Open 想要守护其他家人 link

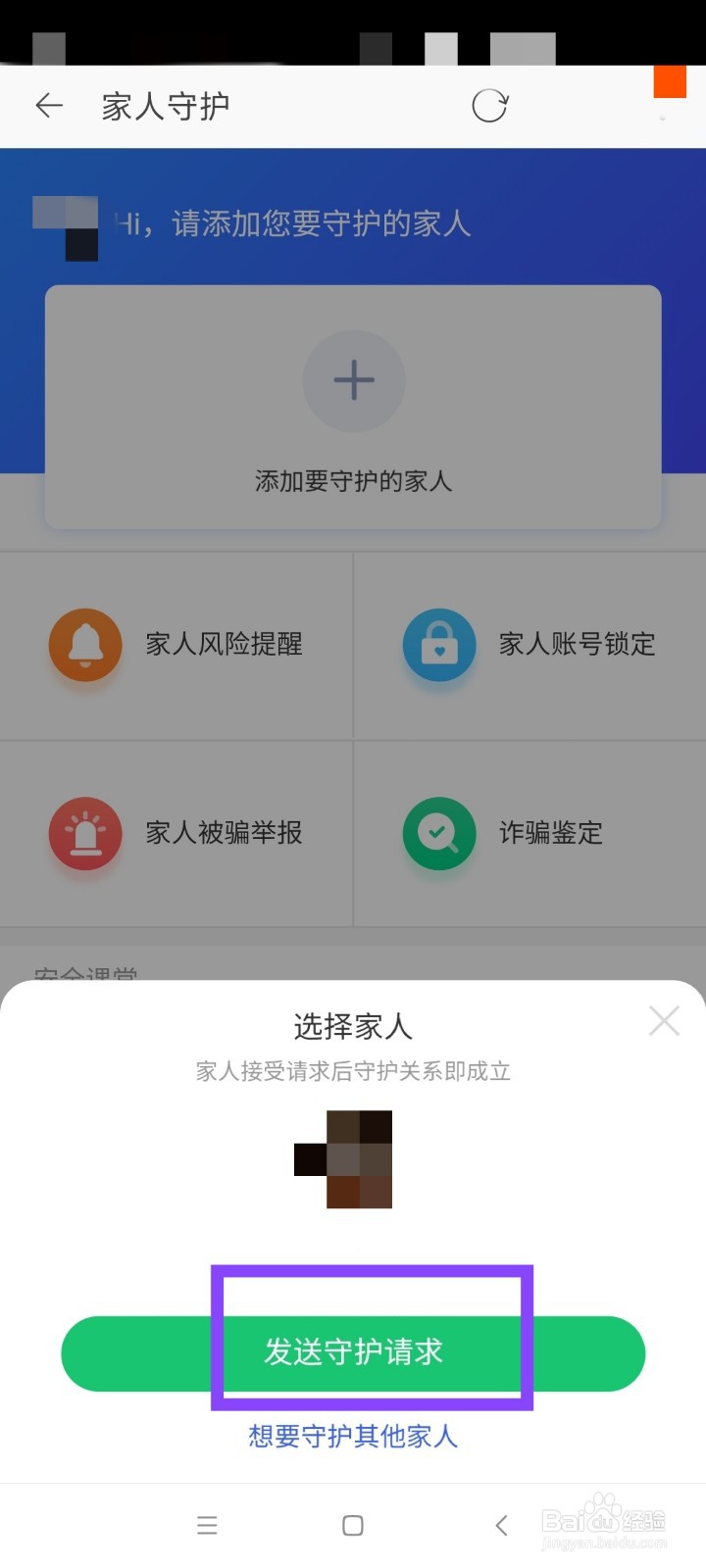(x=352, y=1437)
